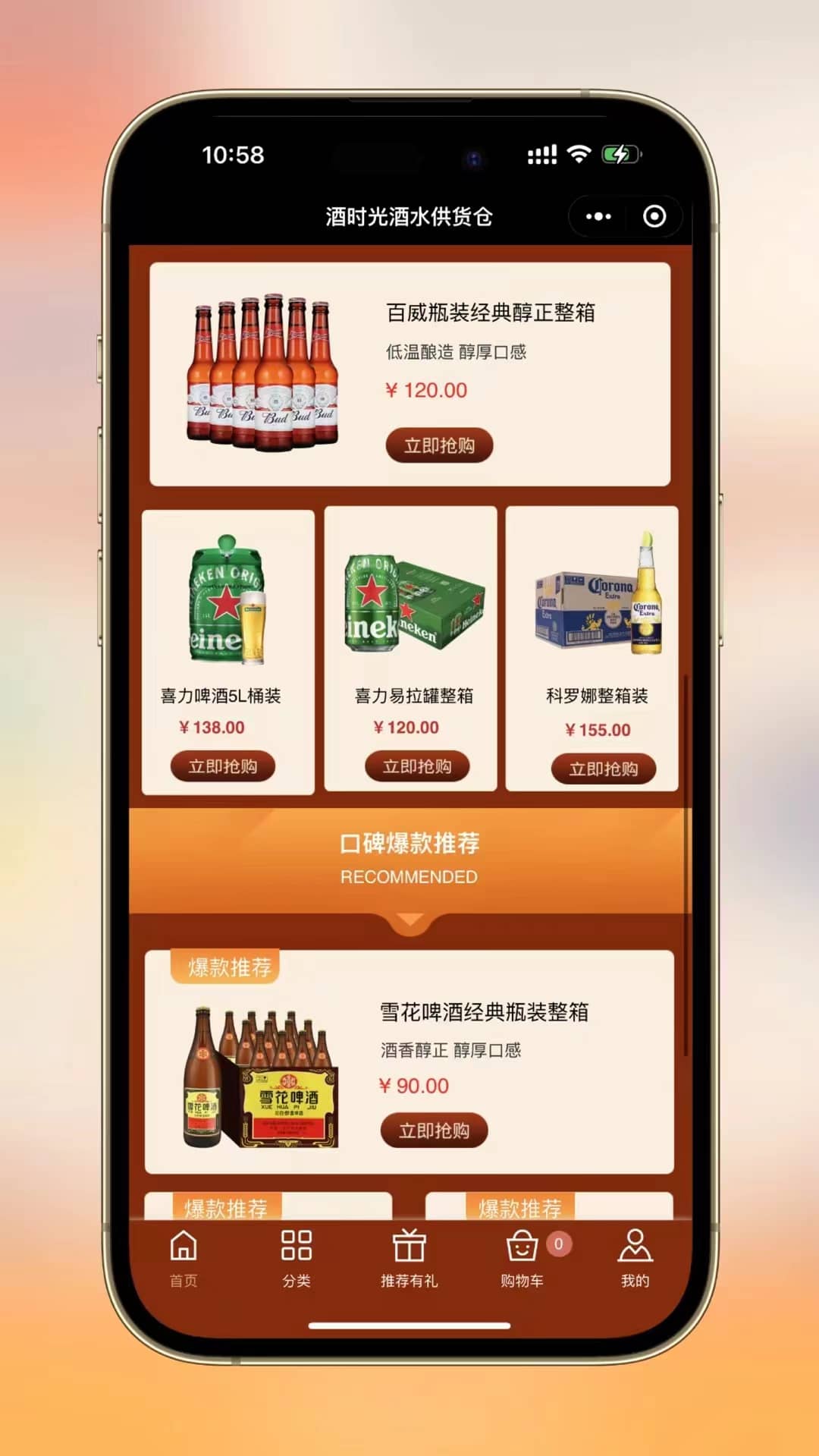The image size is (819, 1456).
Task: Go to the 首页 home tab
Action: point(184,1259)
